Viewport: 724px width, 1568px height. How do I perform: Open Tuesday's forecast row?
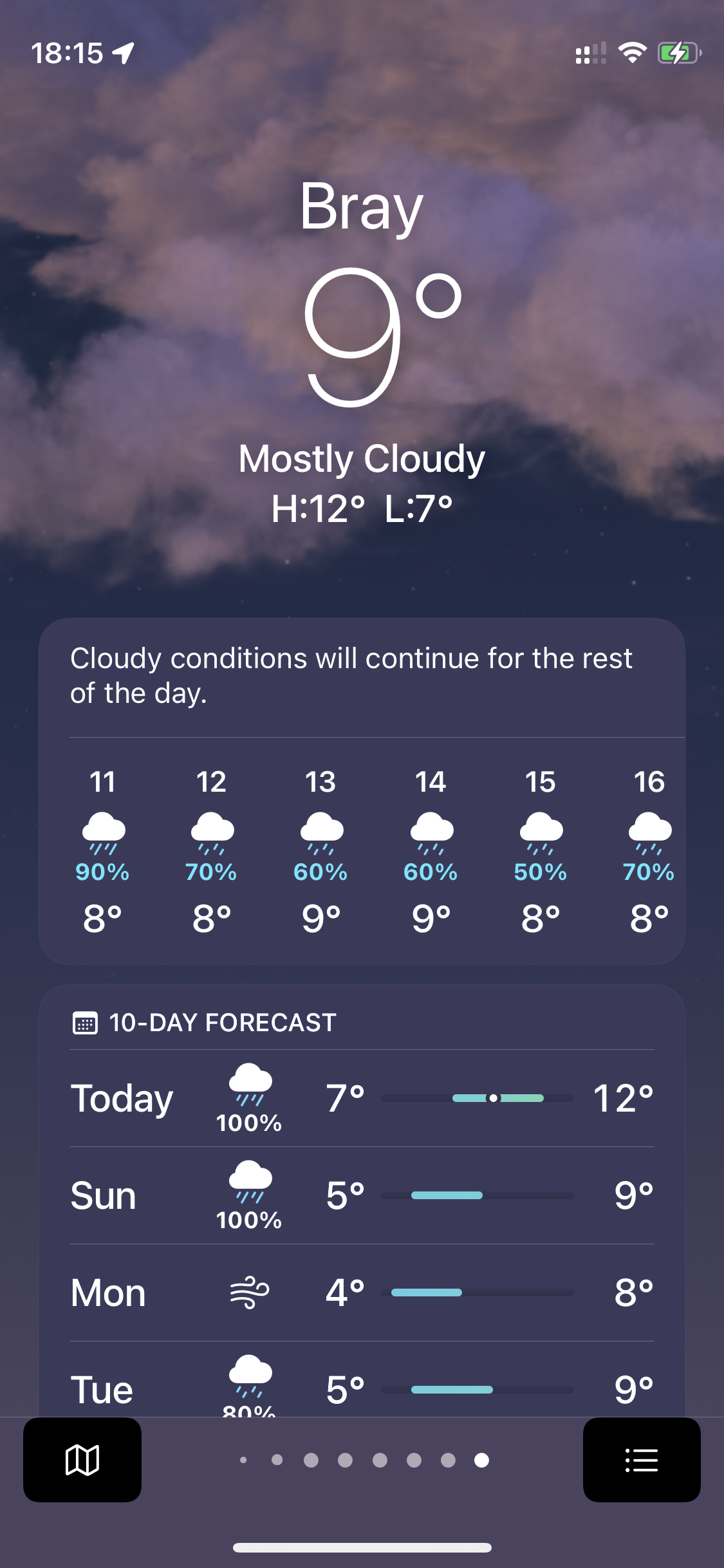pos(362,1387)
